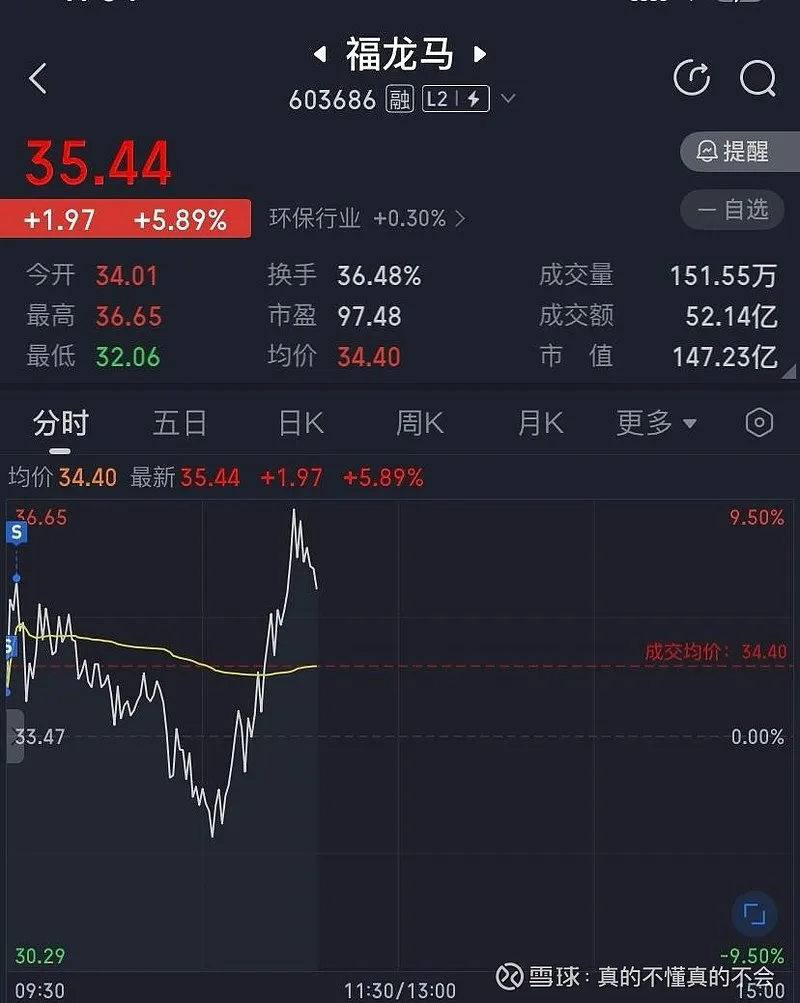The width and height of the screenshot is (800, 1003).
Task: Switch to the 五日 chart tab
Action: pos(180,424)
